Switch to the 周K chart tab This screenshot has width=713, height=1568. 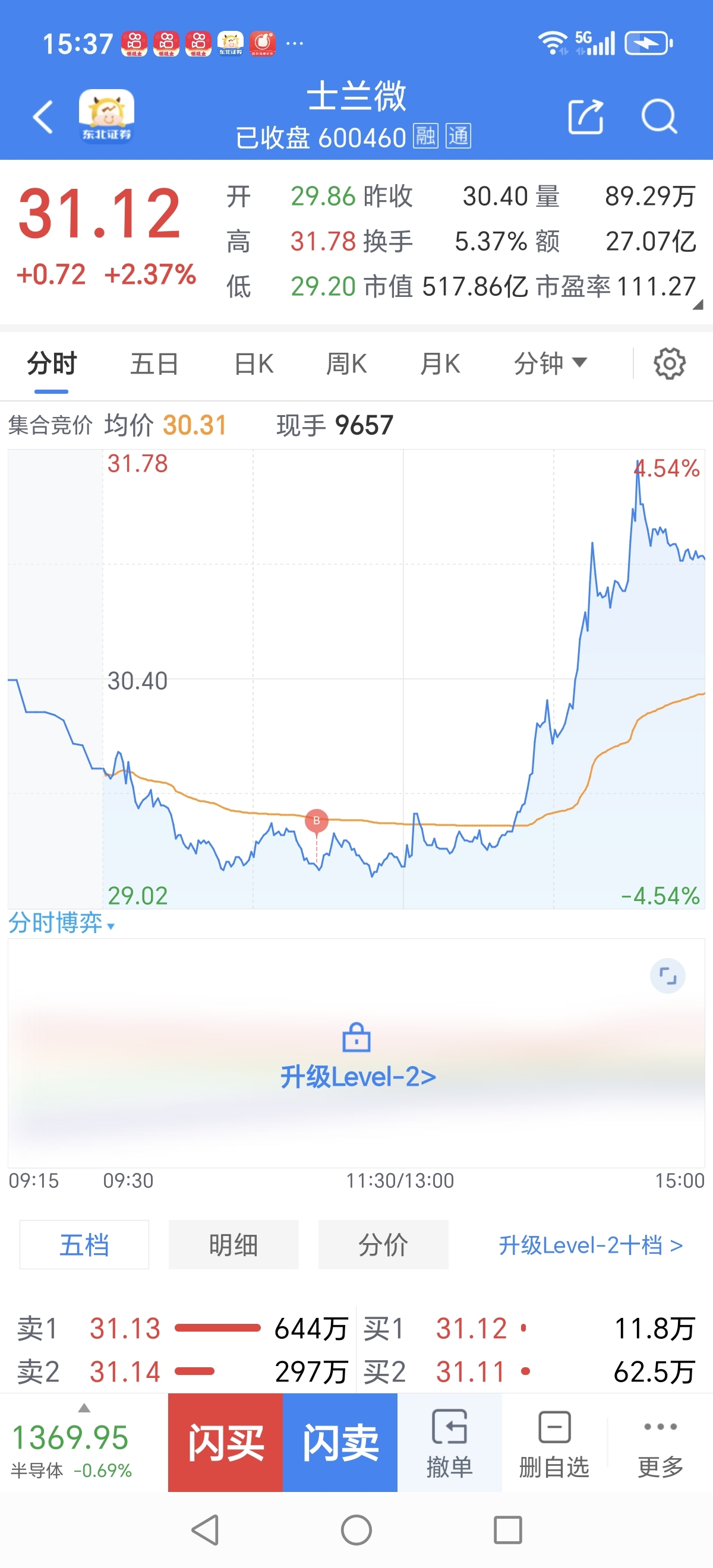[346, 363]
